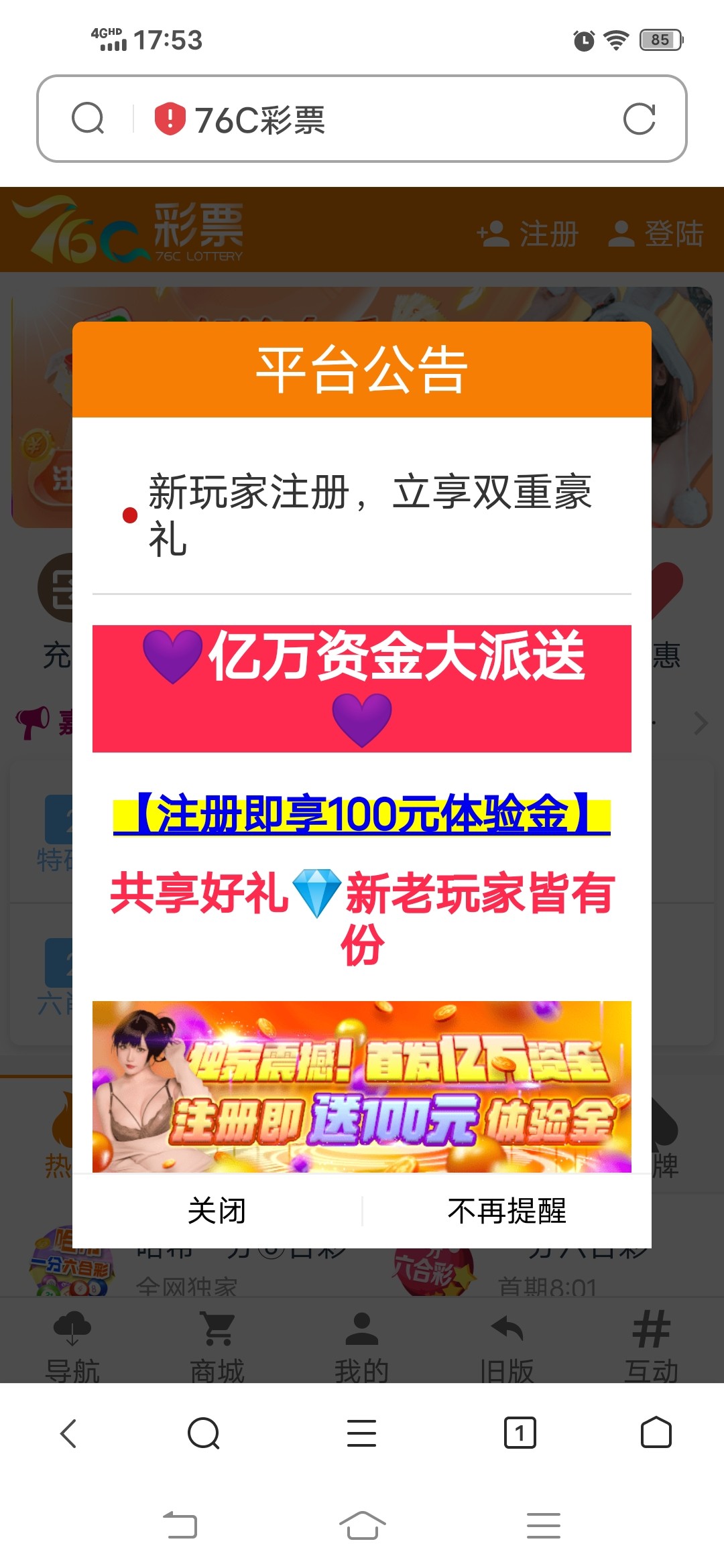
Task: Tap 不再提醒 to stop reminders
Action: [x=507, y=1211]
